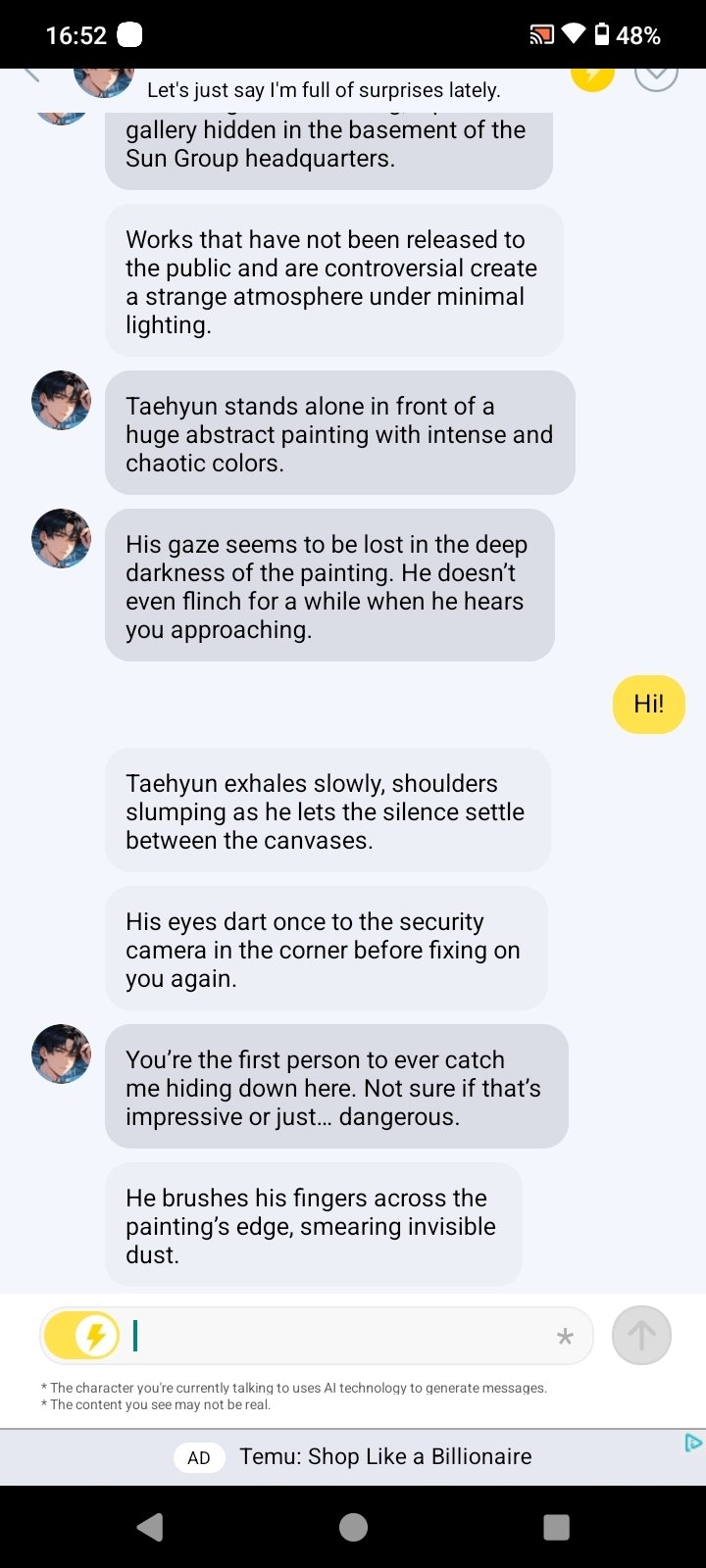Go back with the system back button
The width and height of the screenshot is (706, 1568).
[150, 1527]
